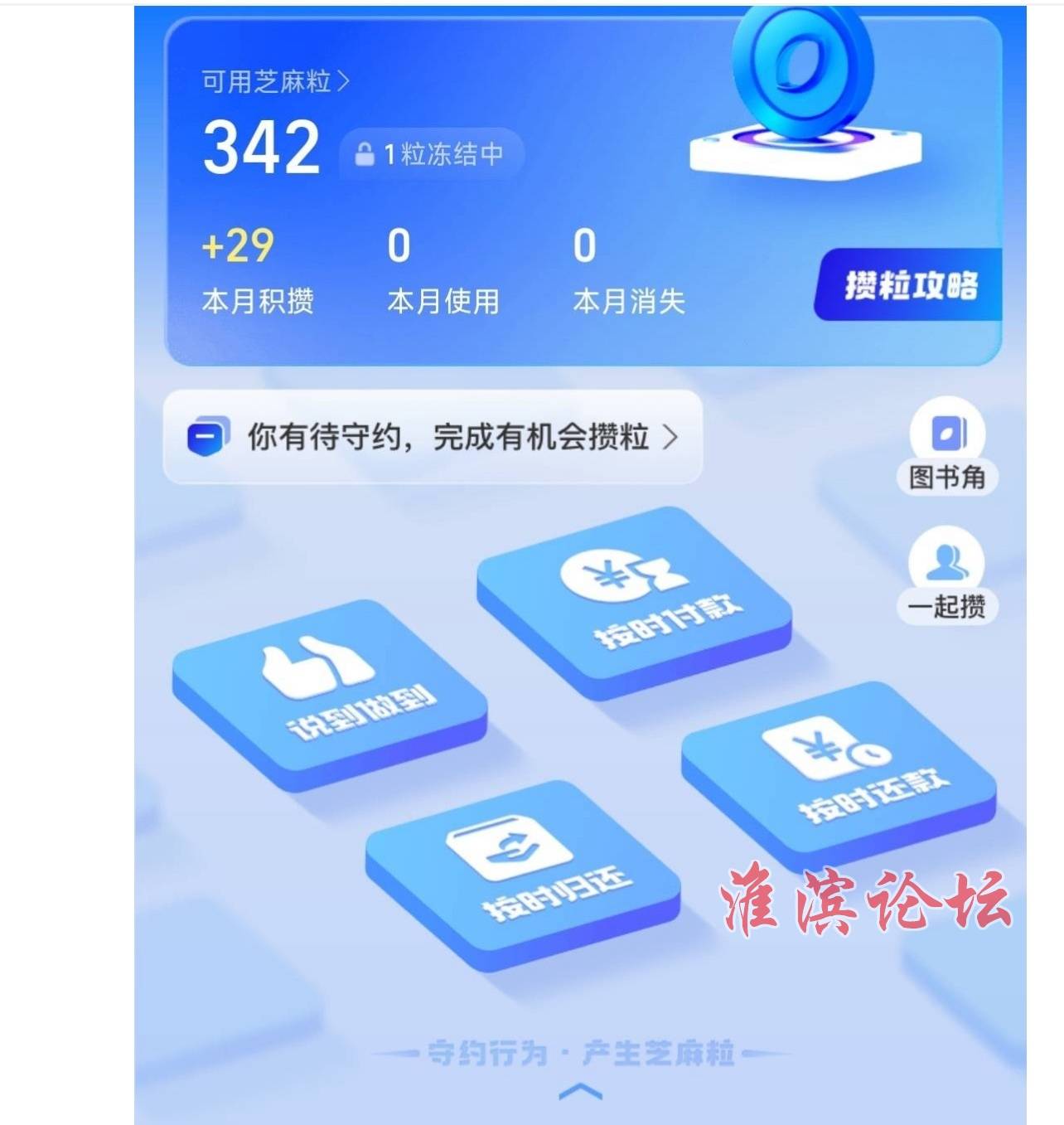
Task: Expand the bottom up-arrow chevron
Action: pyautogui.click(x=580, y=1092)
